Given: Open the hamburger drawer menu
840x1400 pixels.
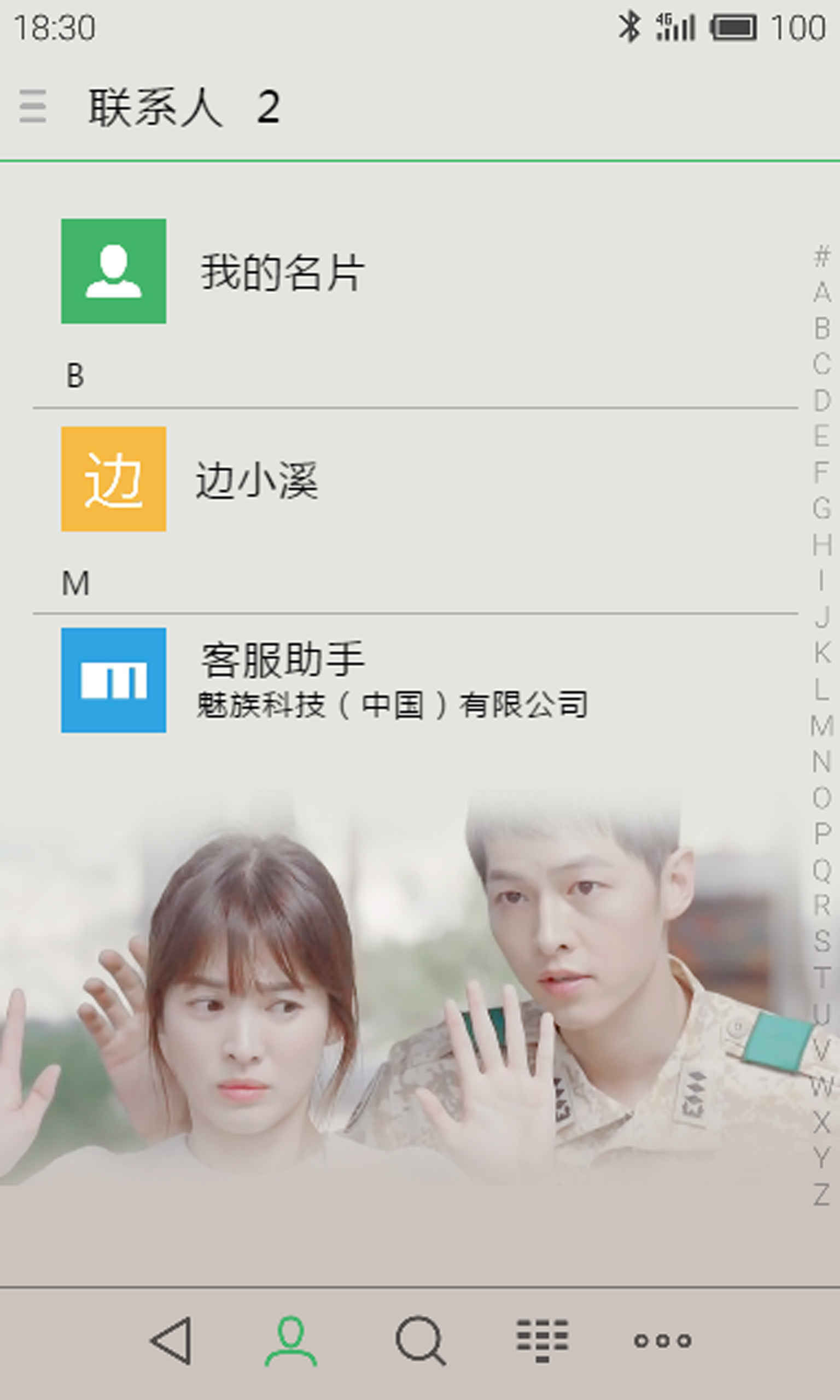Looking at the screenshot, I should click(32, 106).
